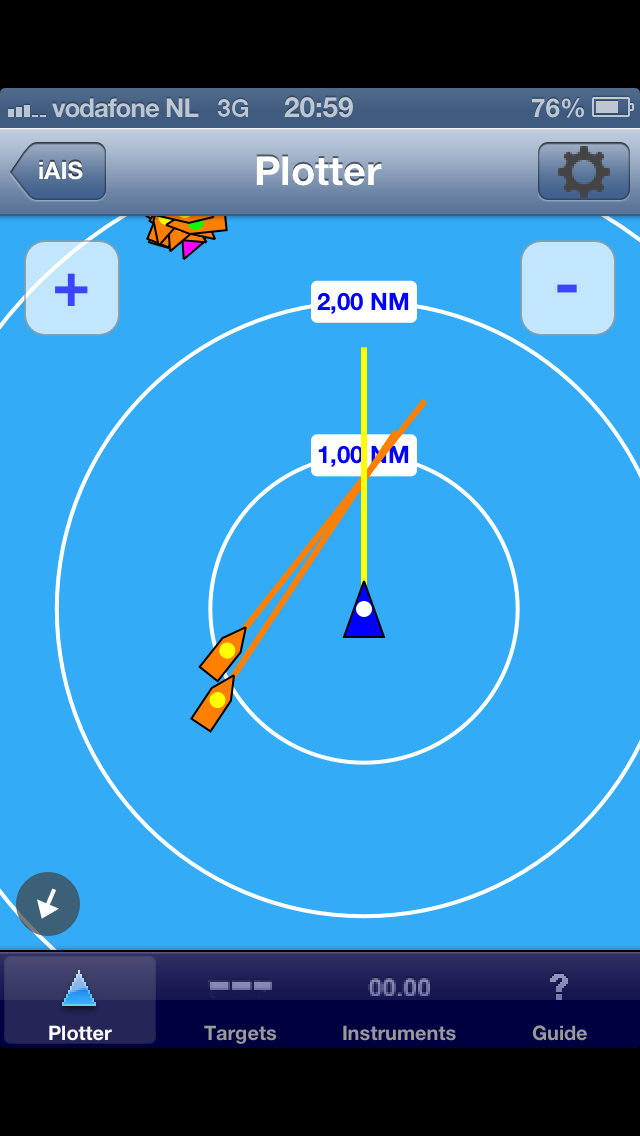640x1136 pixels.
Task: Go back to iAIS
Action: click(59, 171)
